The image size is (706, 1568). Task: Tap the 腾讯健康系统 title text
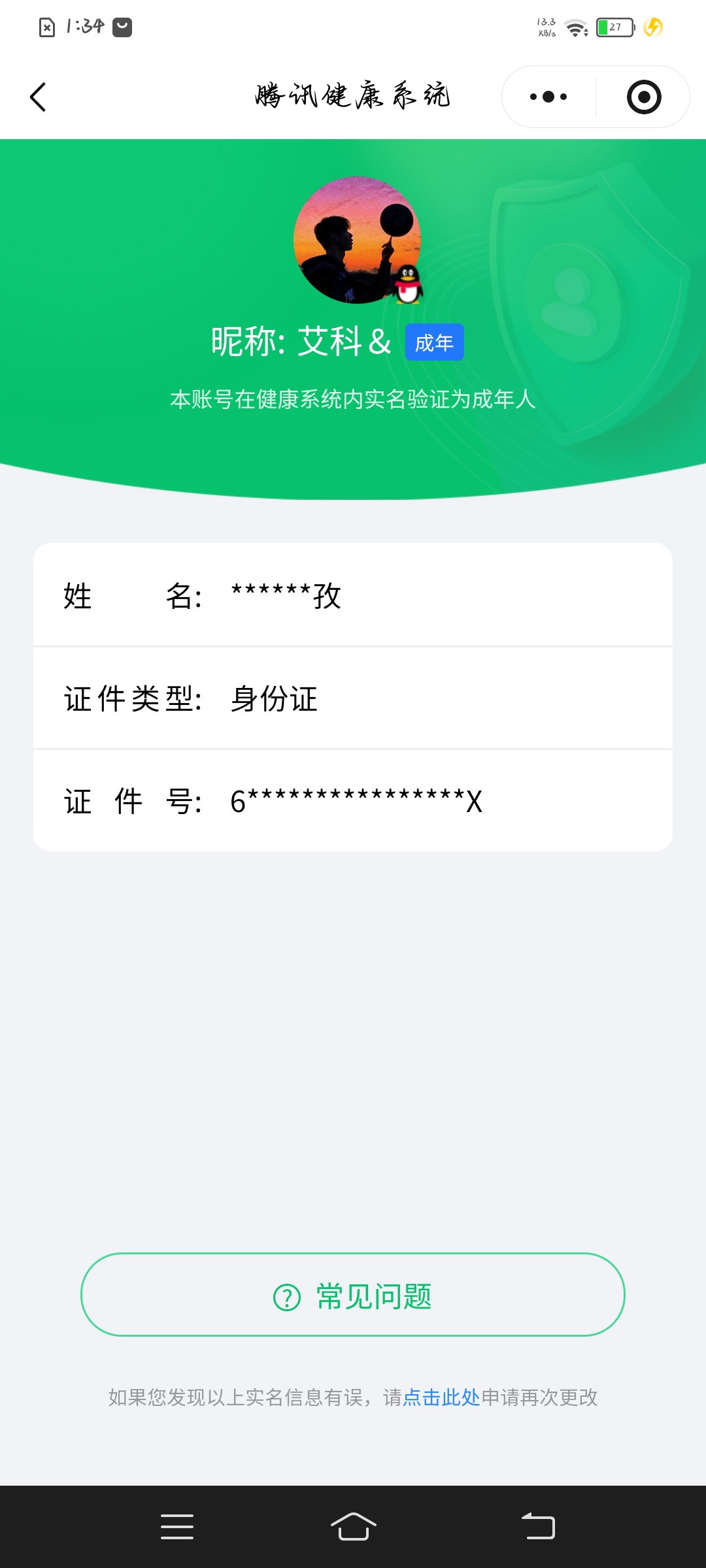pos(353,95)
